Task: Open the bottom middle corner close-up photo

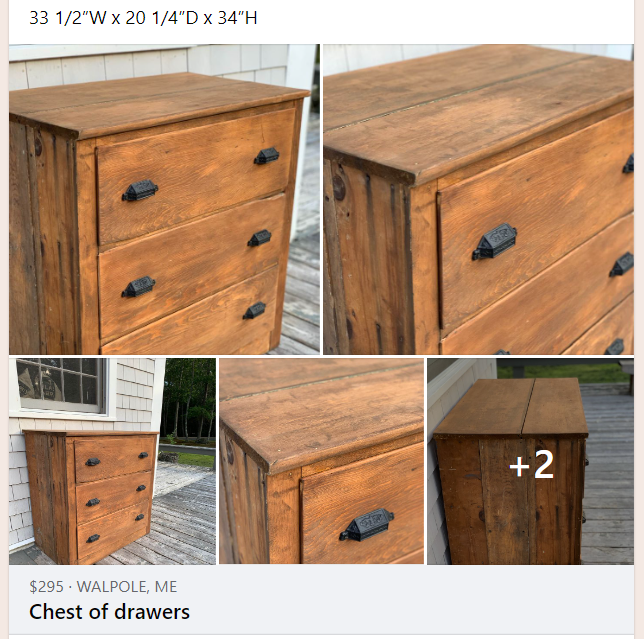Action: [x=321, y=461]
